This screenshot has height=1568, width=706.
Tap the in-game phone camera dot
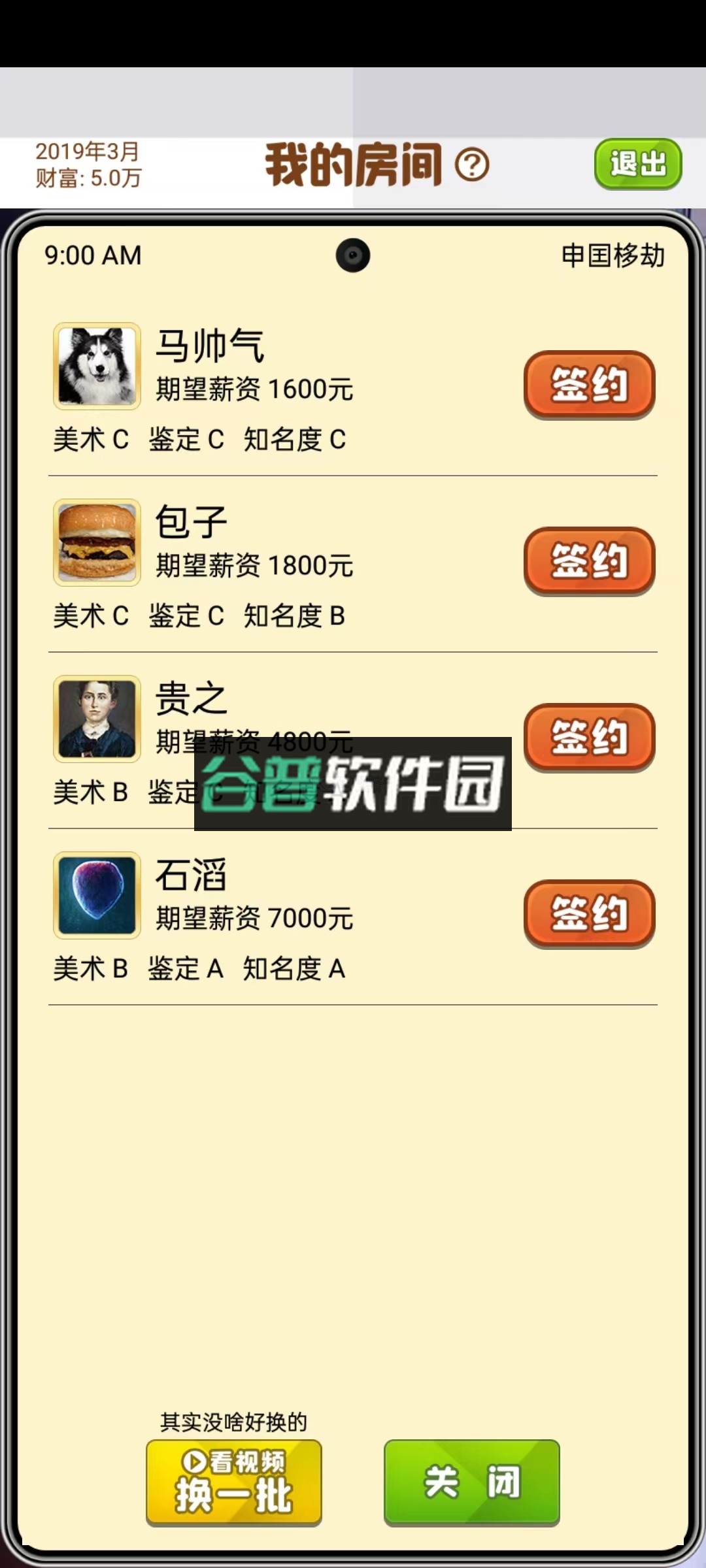(353, 255)
